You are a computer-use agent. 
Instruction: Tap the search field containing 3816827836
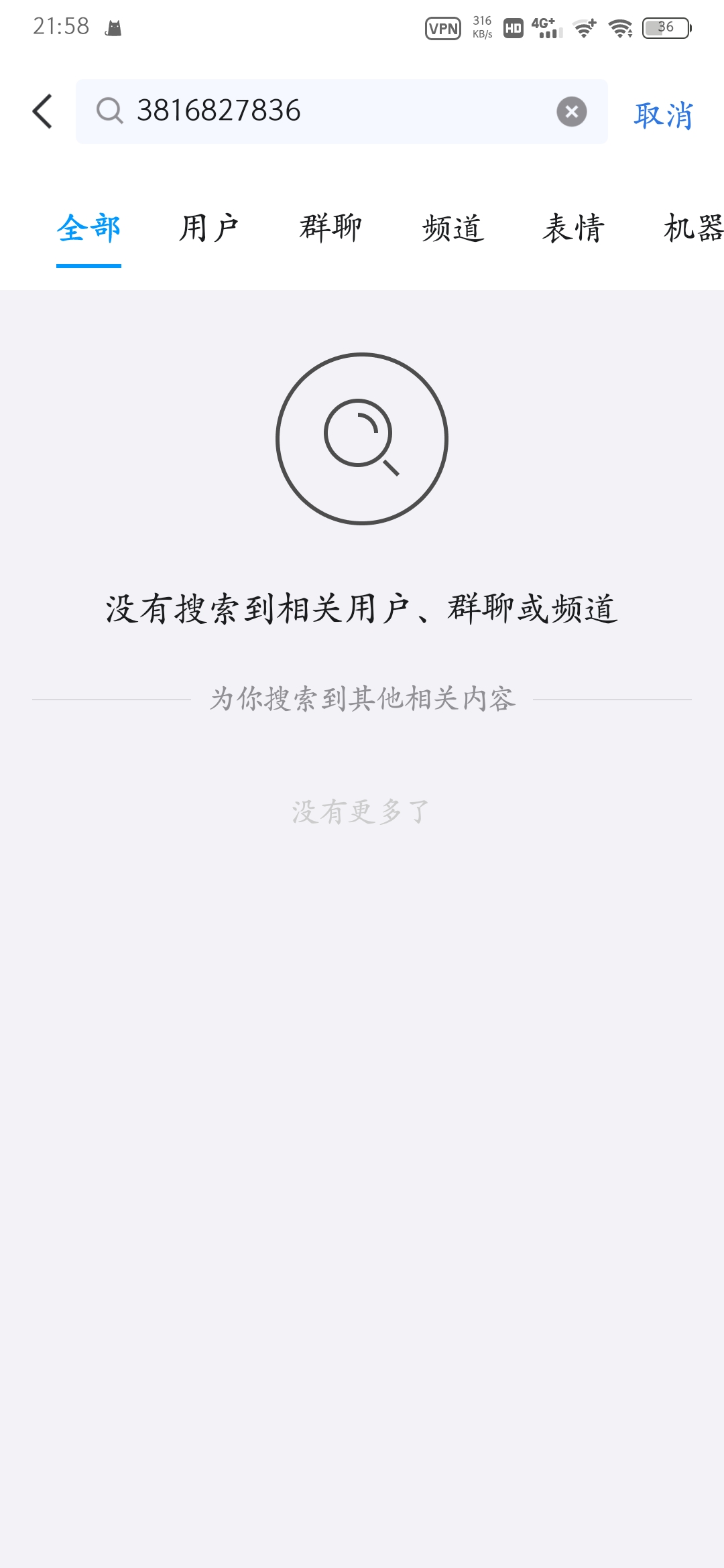pyautogui.click(x=335, y=111)
